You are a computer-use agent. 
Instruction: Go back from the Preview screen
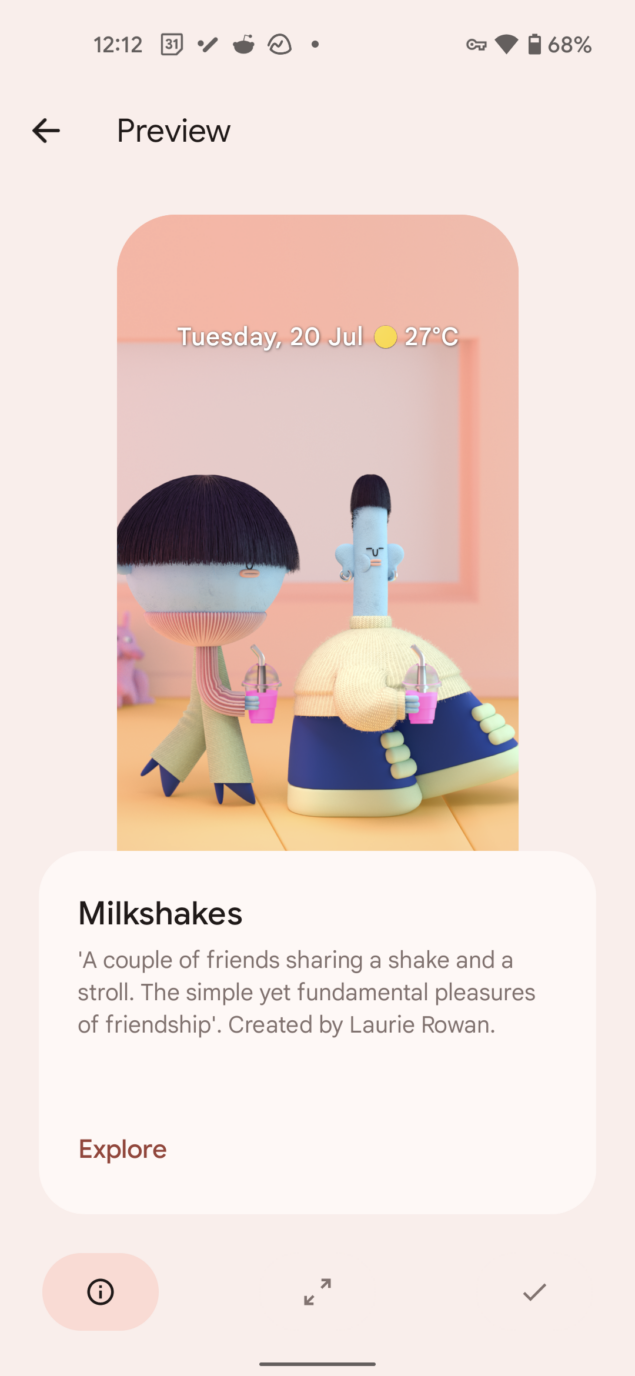pyautogui.click(x=46, y=130)
